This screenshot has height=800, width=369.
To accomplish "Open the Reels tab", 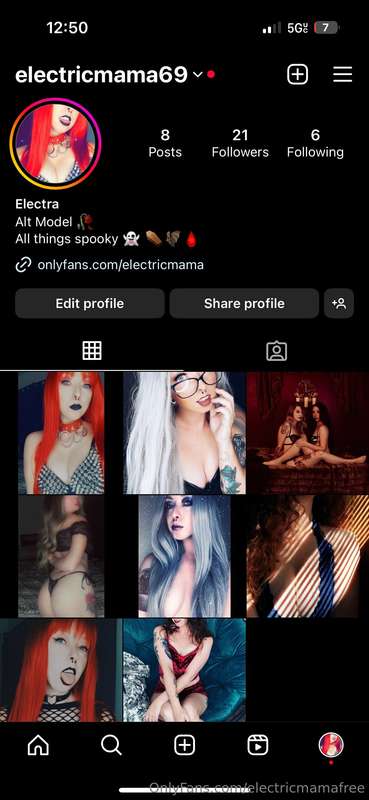I will tap(258, 745).
